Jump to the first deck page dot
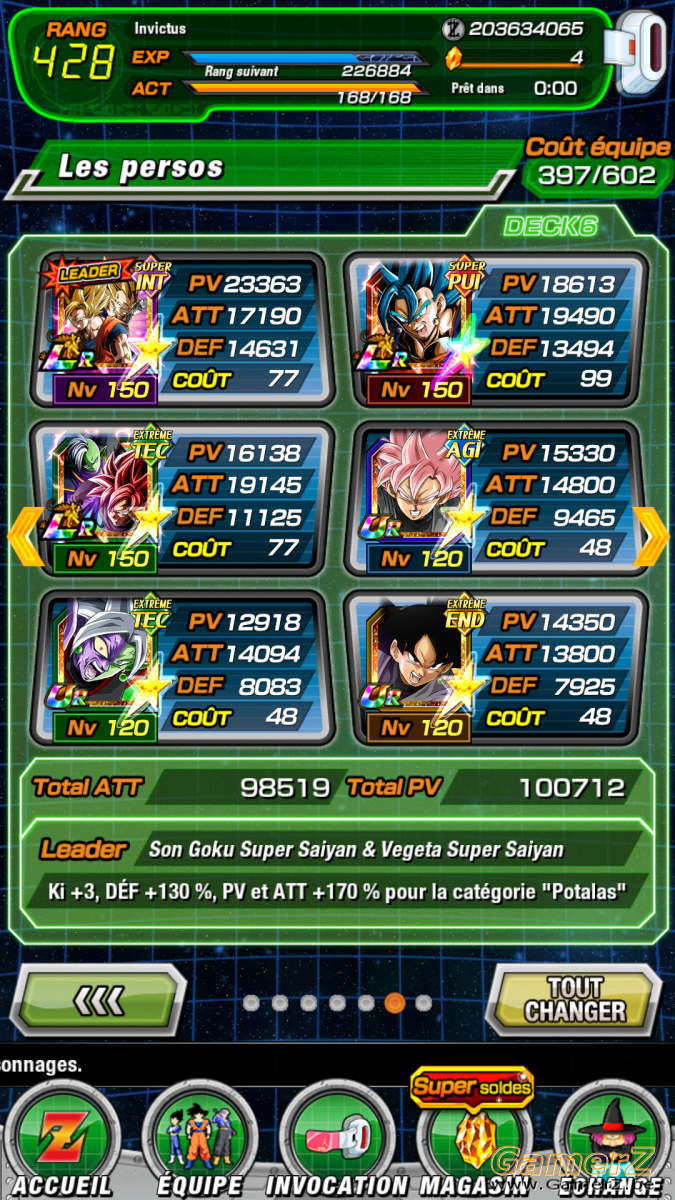675x1200 pixels. [x=251, y=1002]
